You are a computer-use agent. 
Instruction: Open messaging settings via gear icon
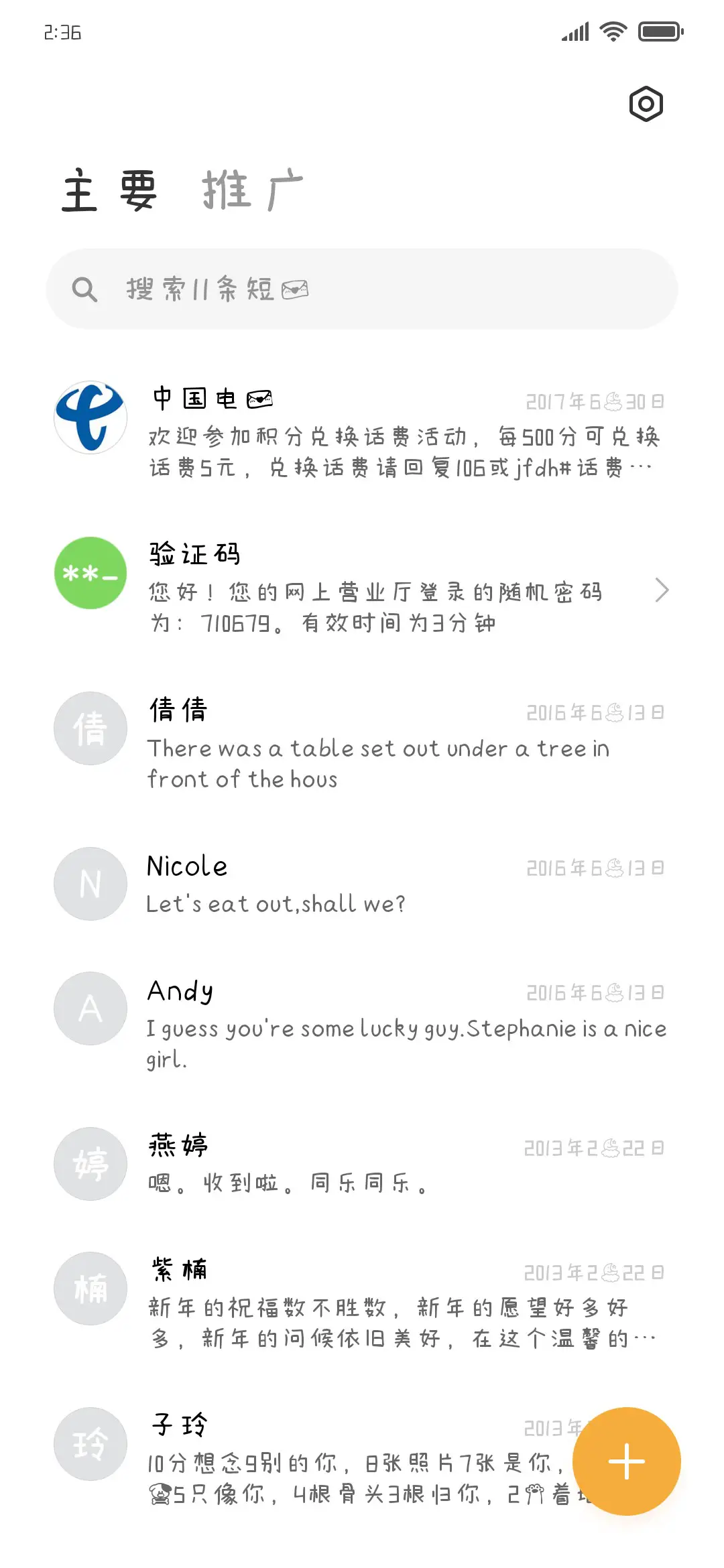(647, 104)
